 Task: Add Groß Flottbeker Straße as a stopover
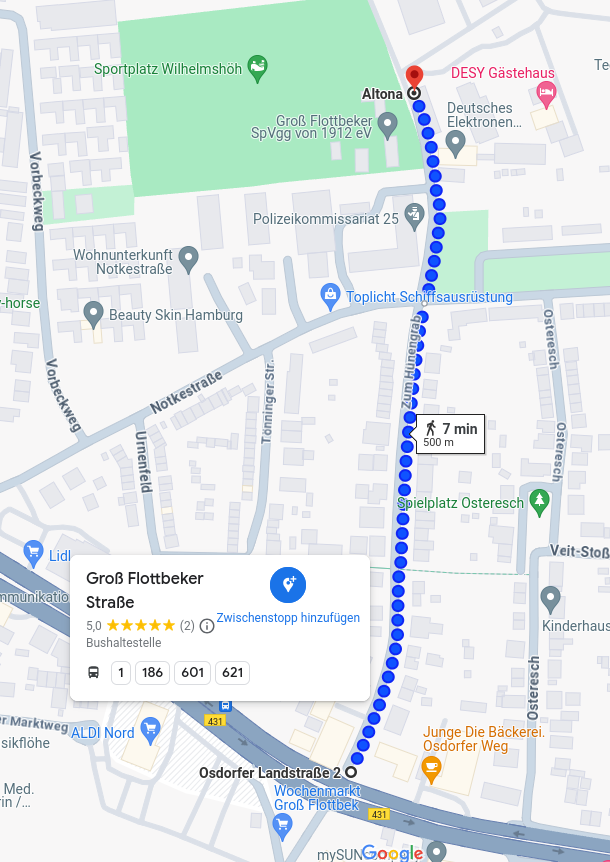click(288, 585)
